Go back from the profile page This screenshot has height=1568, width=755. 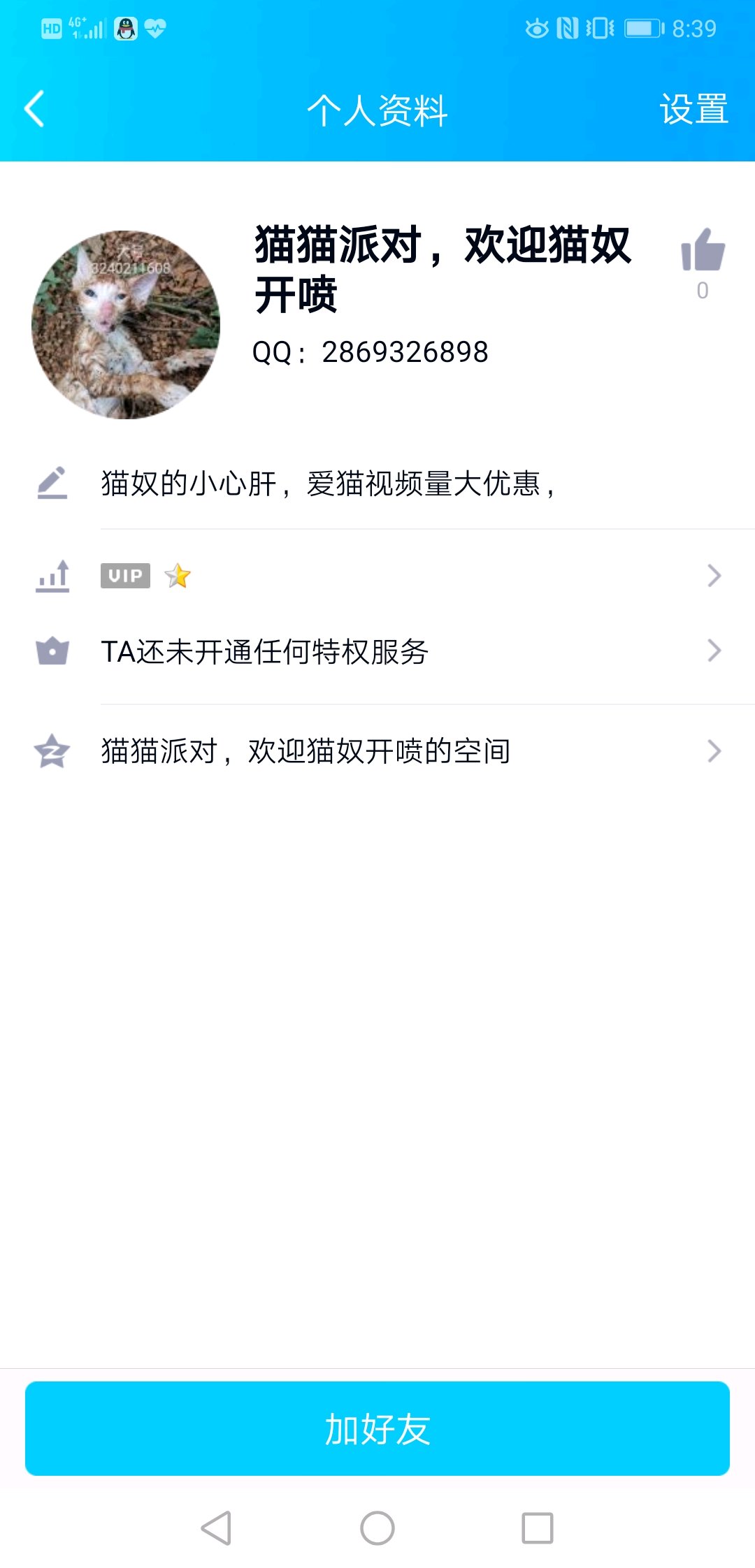coord(34,109)
